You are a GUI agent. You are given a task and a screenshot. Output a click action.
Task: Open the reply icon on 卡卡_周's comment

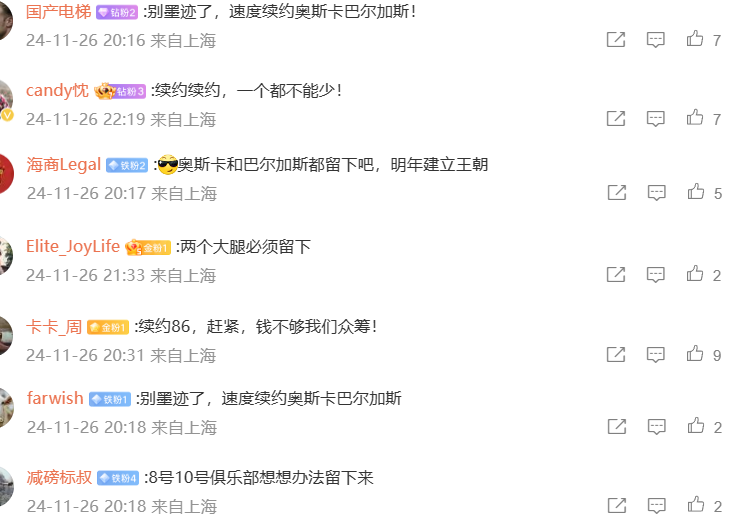pyautogui.click(x=656, y=354)
